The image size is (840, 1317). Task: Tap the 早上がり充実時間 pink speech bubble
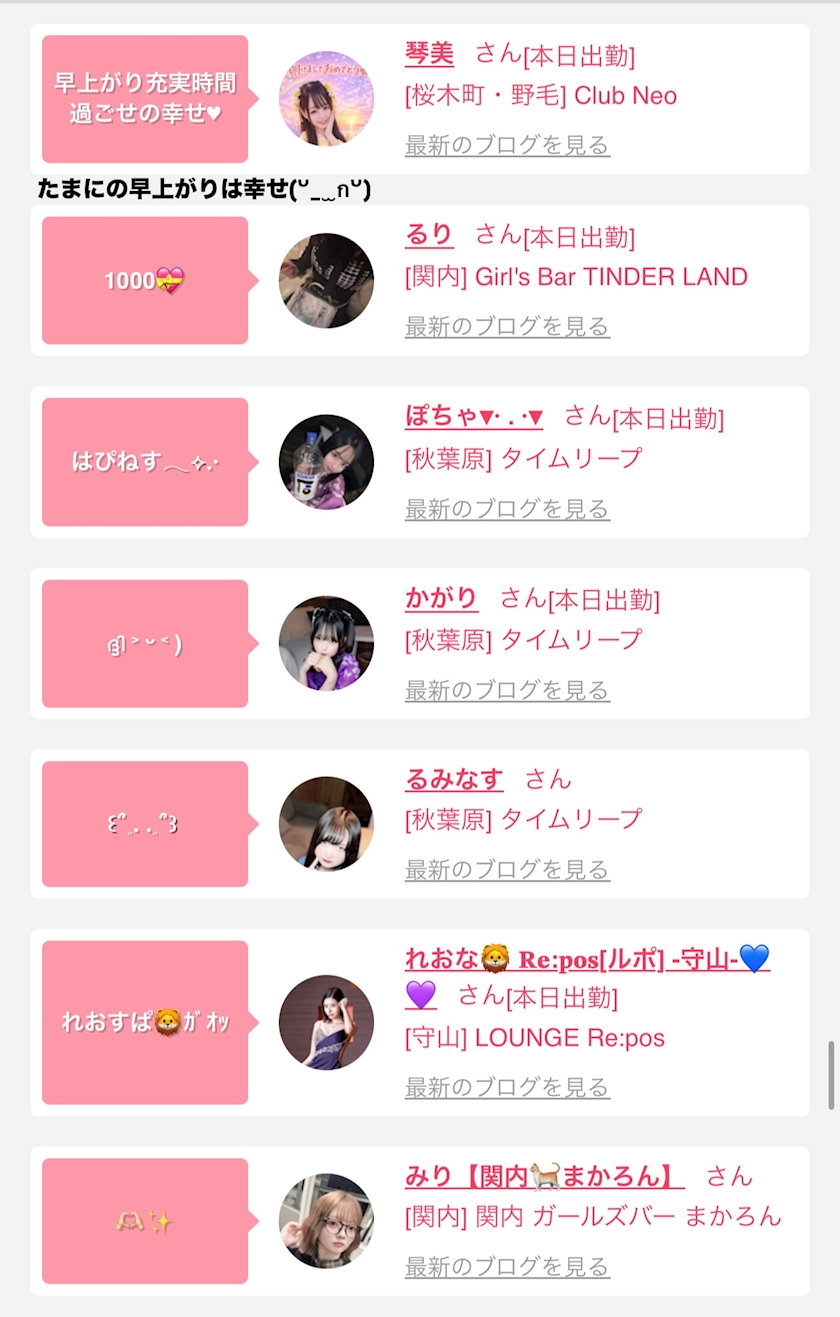(145, 99)
